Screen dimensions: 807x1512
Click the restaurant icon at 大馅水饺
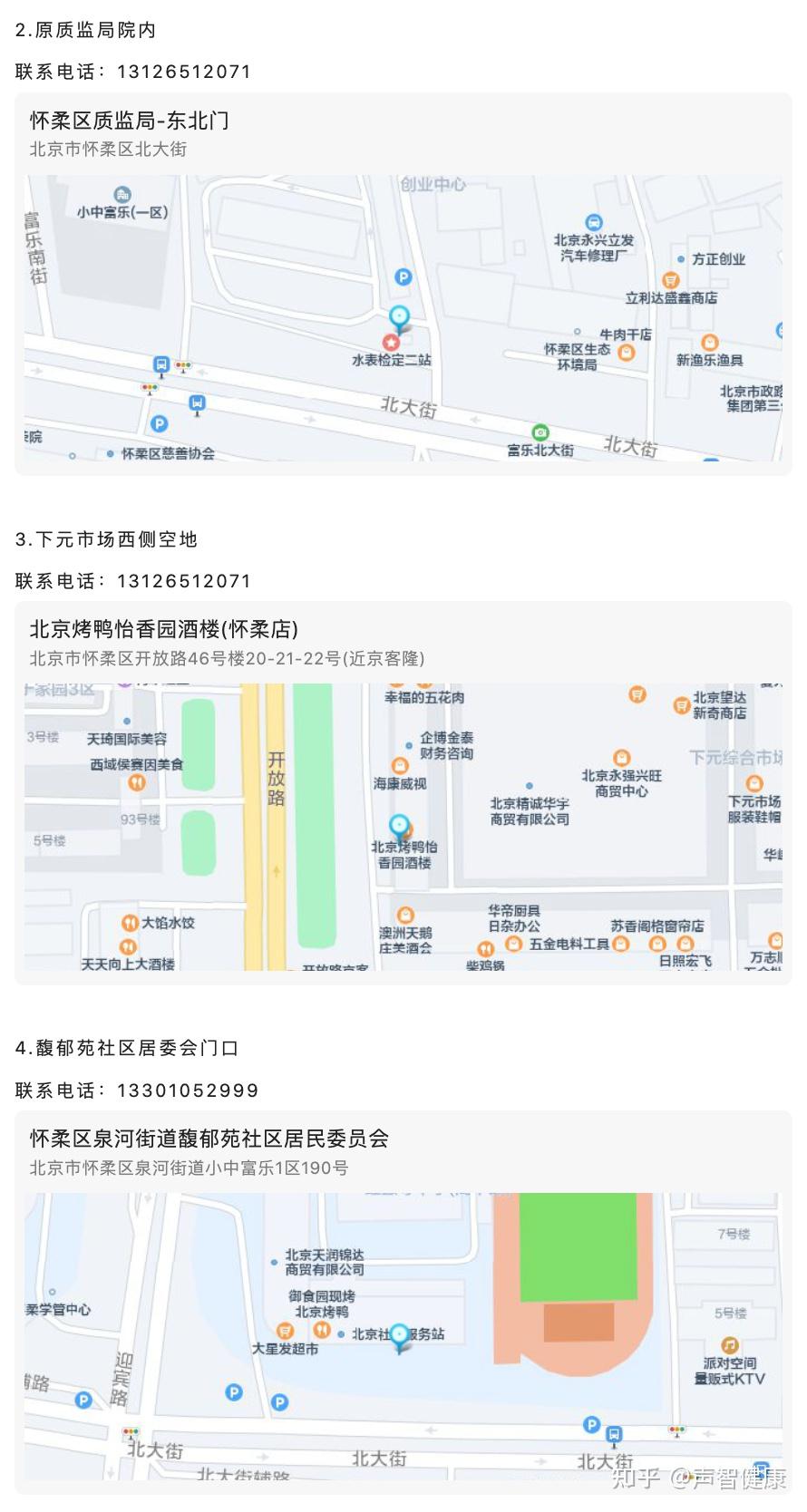(132, 922)
